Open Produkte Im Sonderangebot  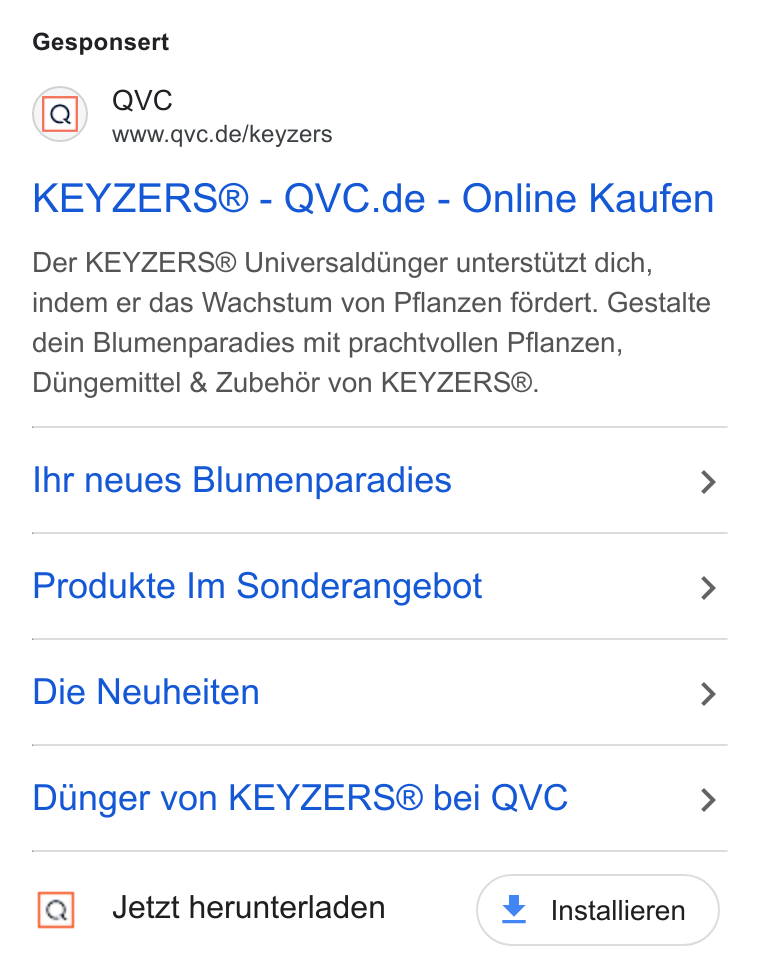tap(379, 586)
